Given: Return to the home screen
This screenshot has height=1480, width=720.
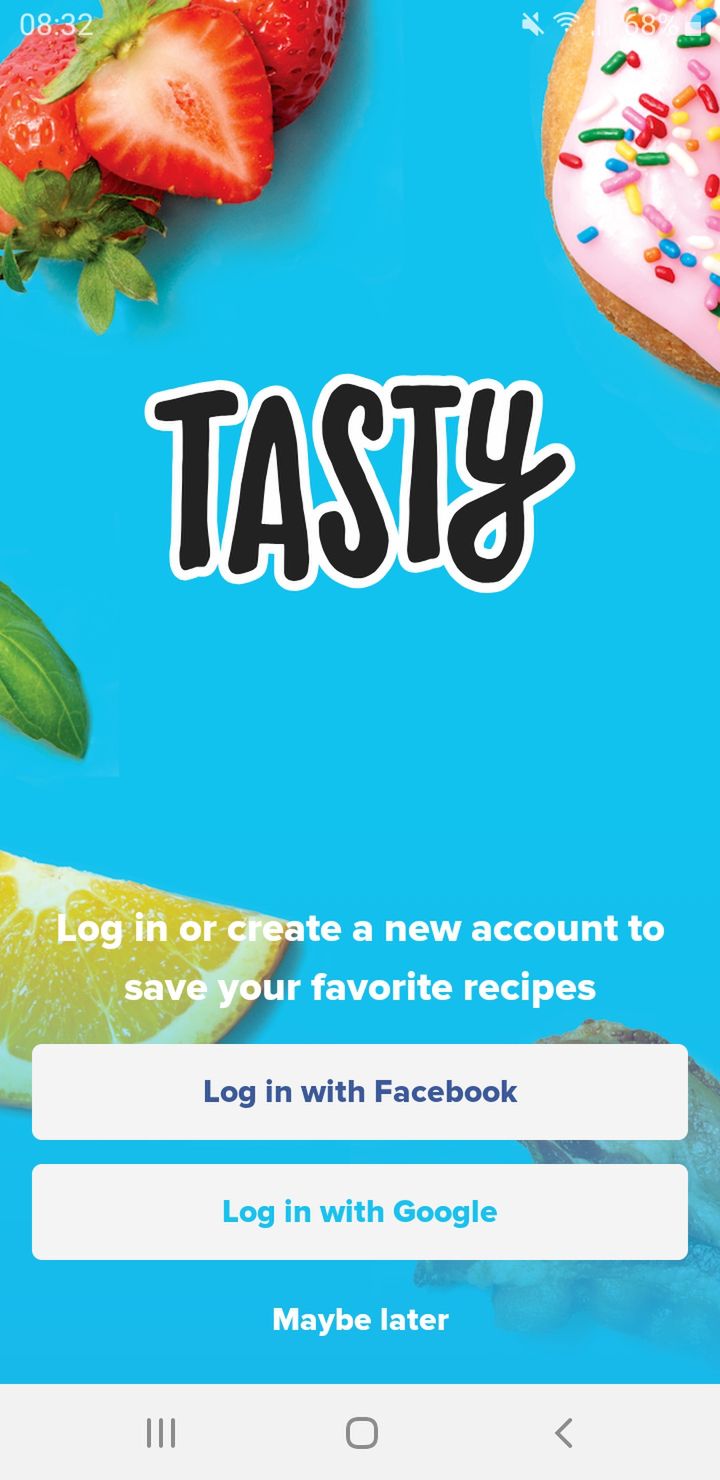Looking at the screenshot, I should [x=361, y=1433].
